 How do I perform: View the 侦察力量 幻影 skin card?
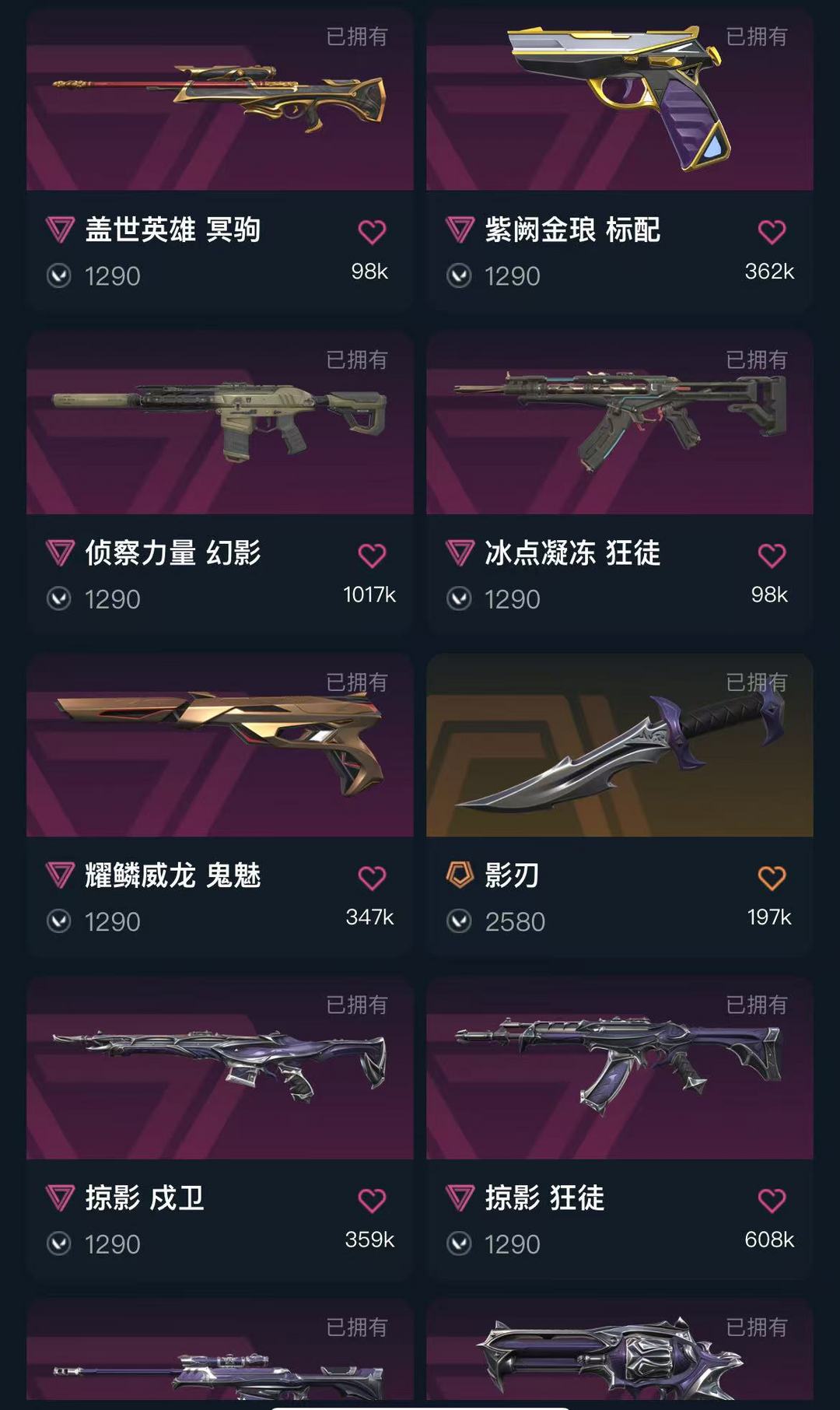219,484
